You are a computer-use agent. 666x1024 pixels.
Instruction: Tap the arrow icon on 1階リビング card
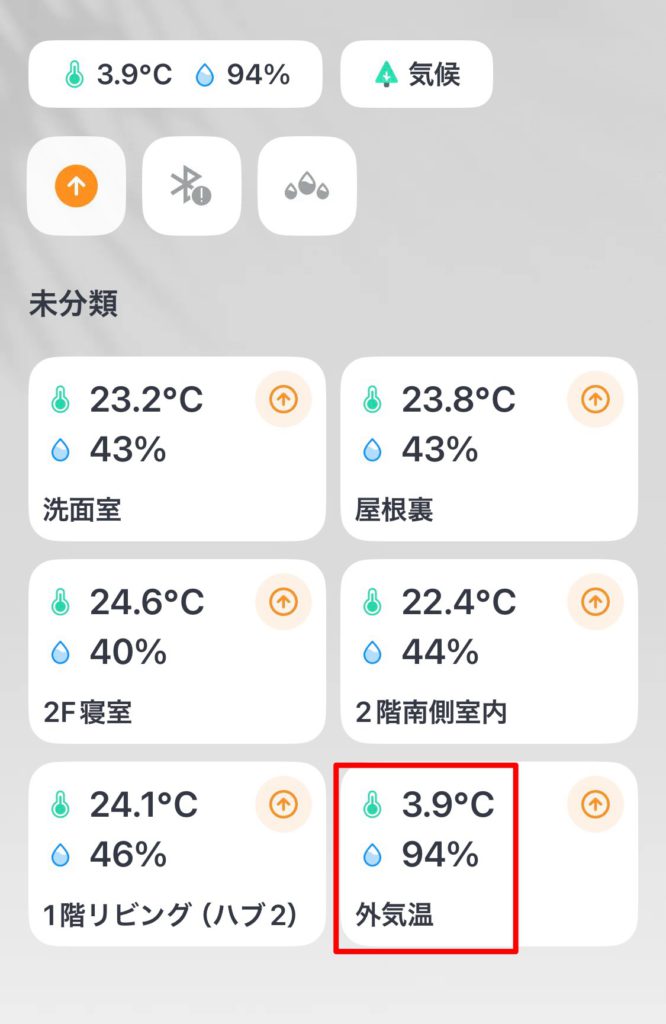284,803
